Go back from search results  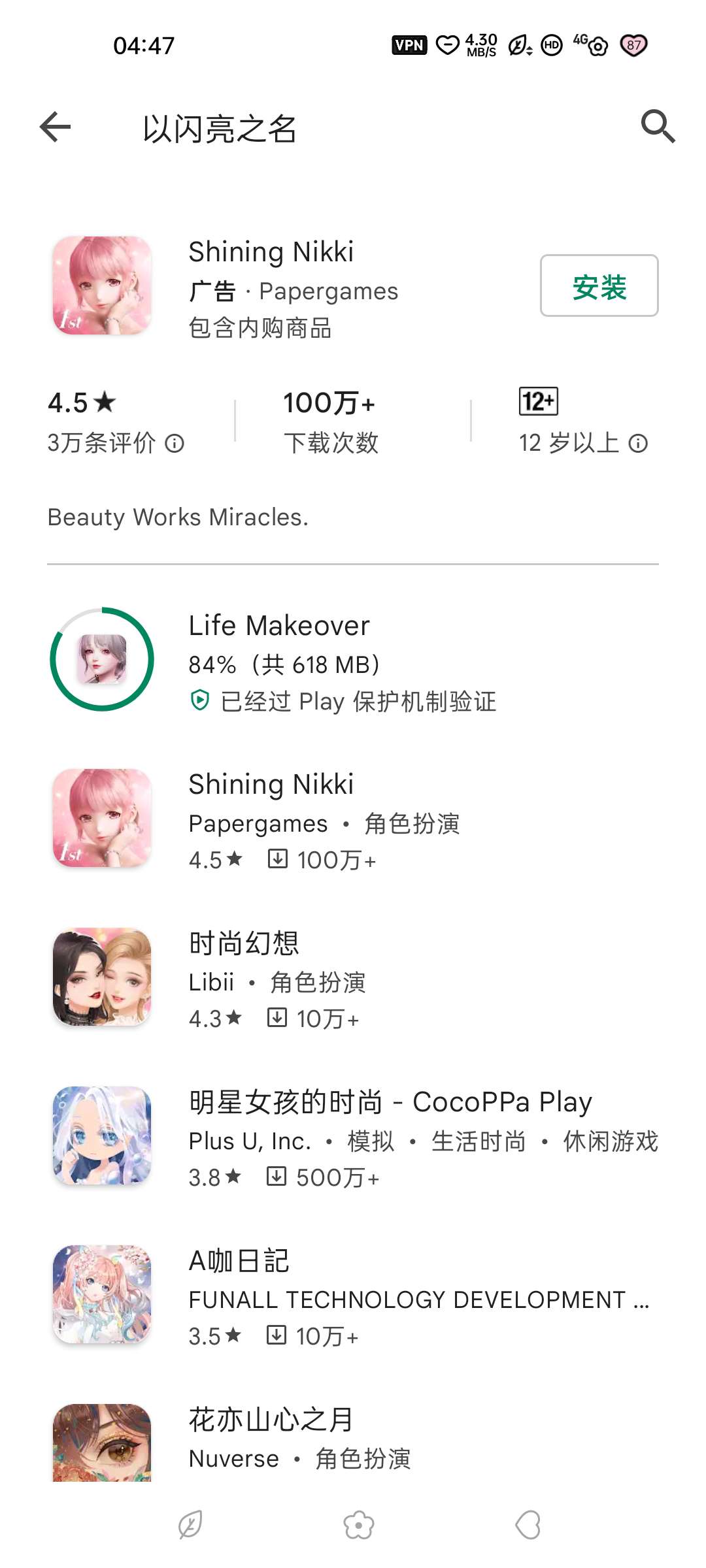(x=55, y=127)
